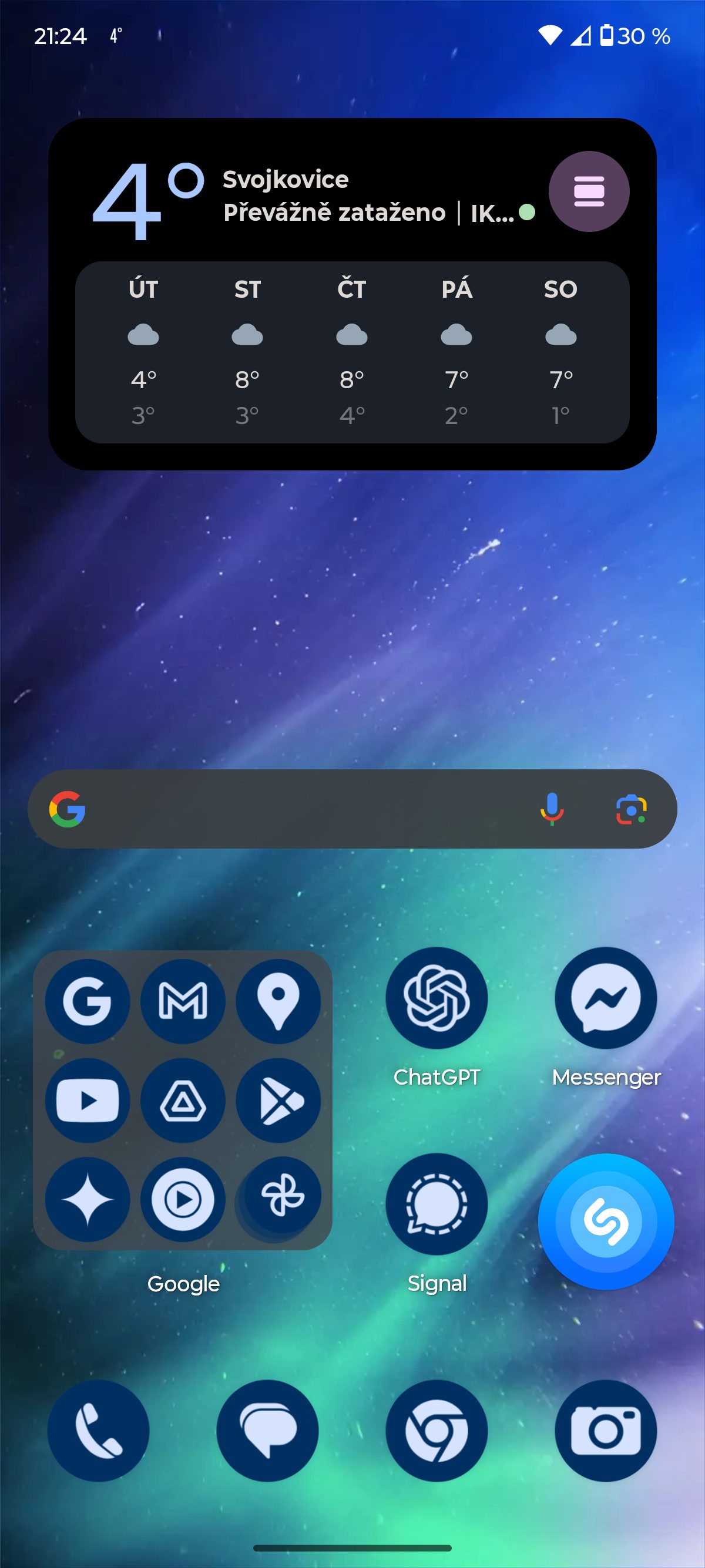The height and width of the screenshot is (1568, 705).
Task: Open Google Drive from the folder
Action: pyautogui.click(x=183, y=1101)
